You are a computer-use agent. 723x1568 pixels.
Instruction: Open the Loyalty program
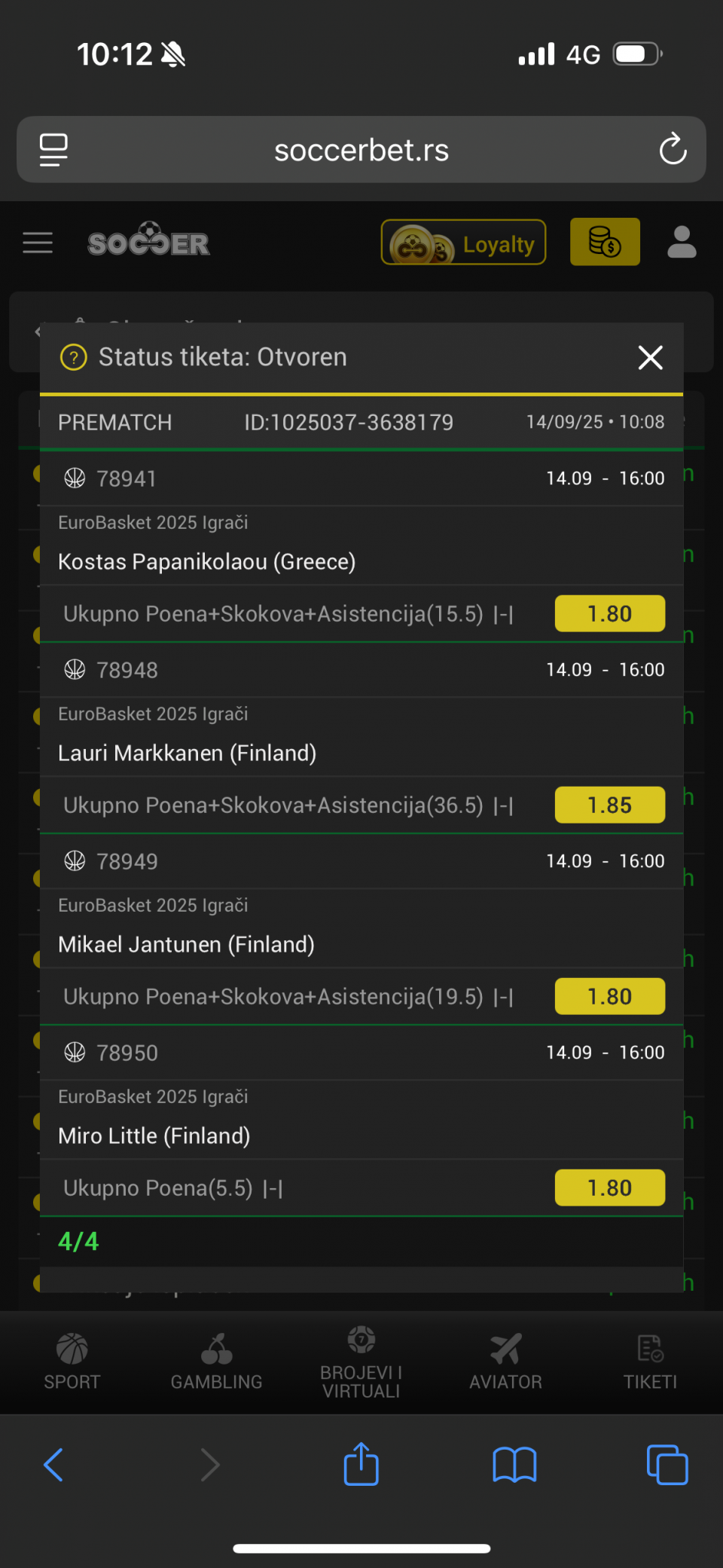click(x=463, y=243)
